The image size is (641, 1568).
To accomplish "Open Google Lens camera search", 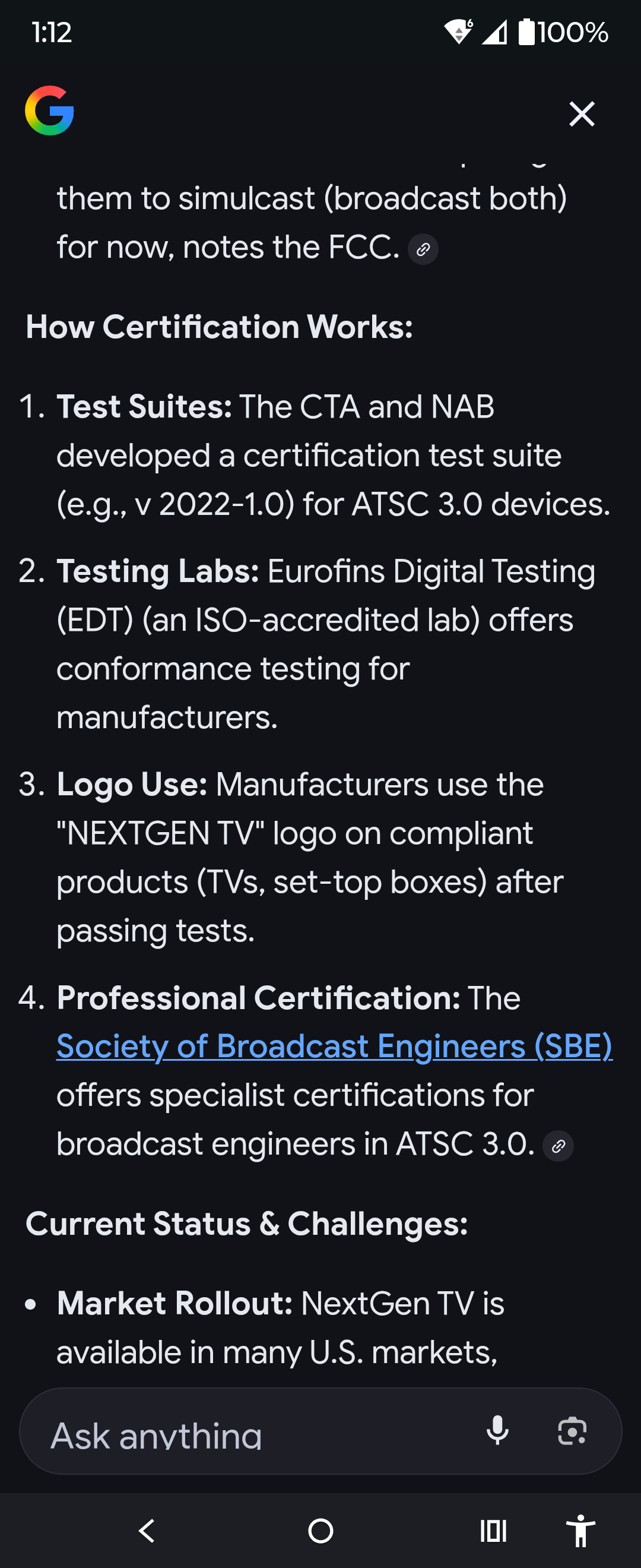I will click(x=572, y=1430).
